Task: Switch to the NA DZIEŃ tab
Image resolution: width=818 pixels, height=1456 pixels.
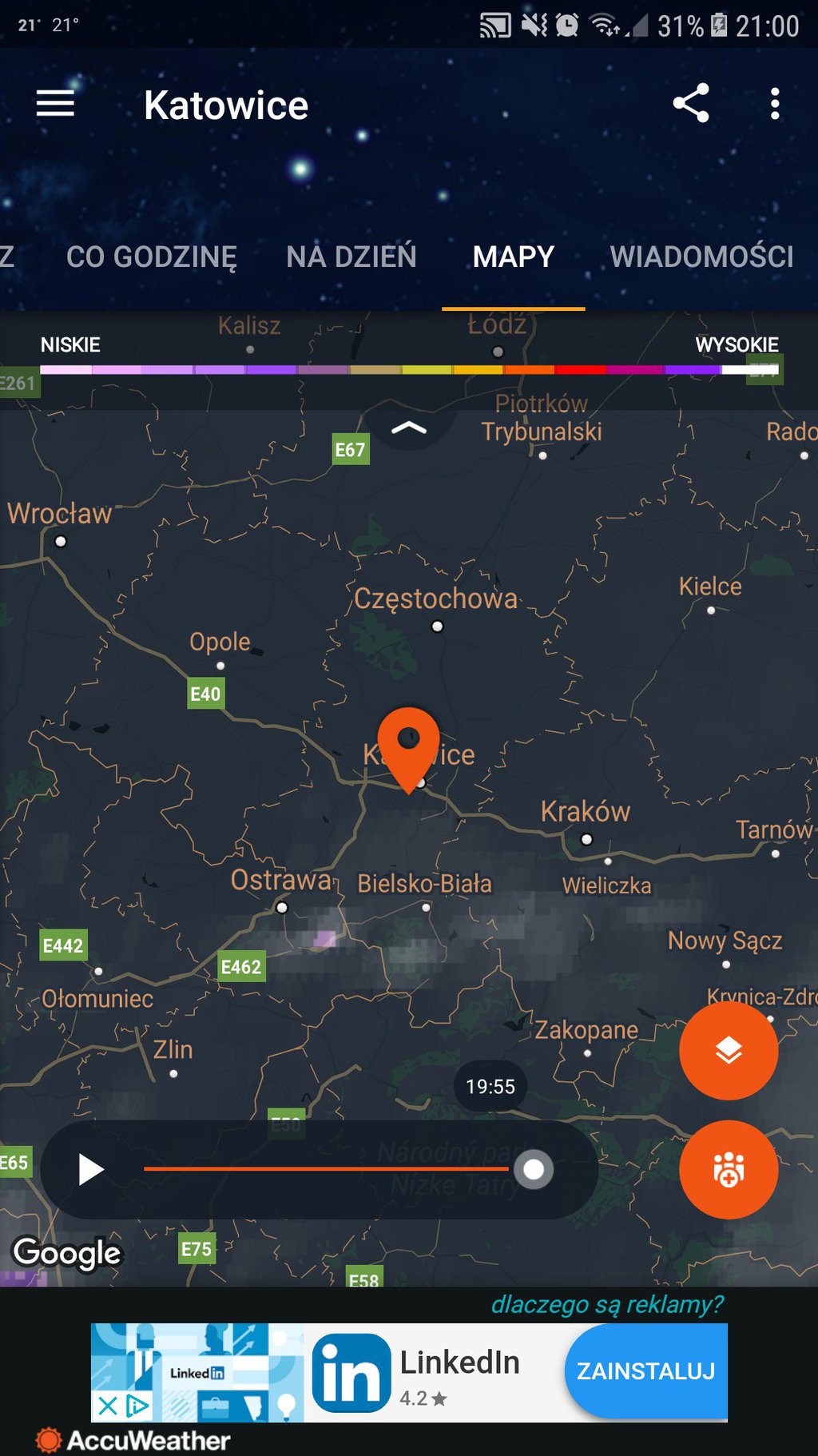Action: pos(351,257)
